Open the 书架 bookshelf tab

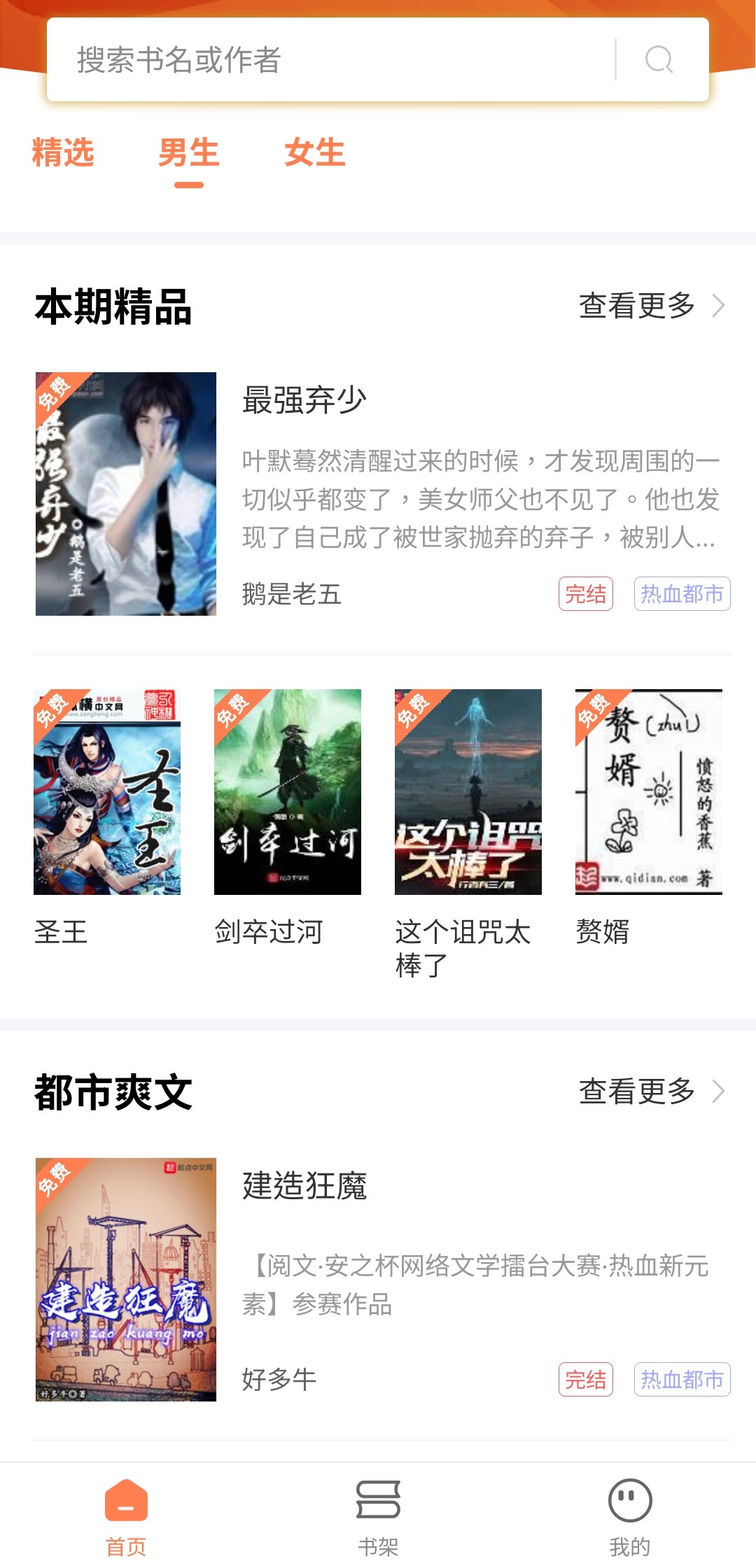coord(378,1516)
